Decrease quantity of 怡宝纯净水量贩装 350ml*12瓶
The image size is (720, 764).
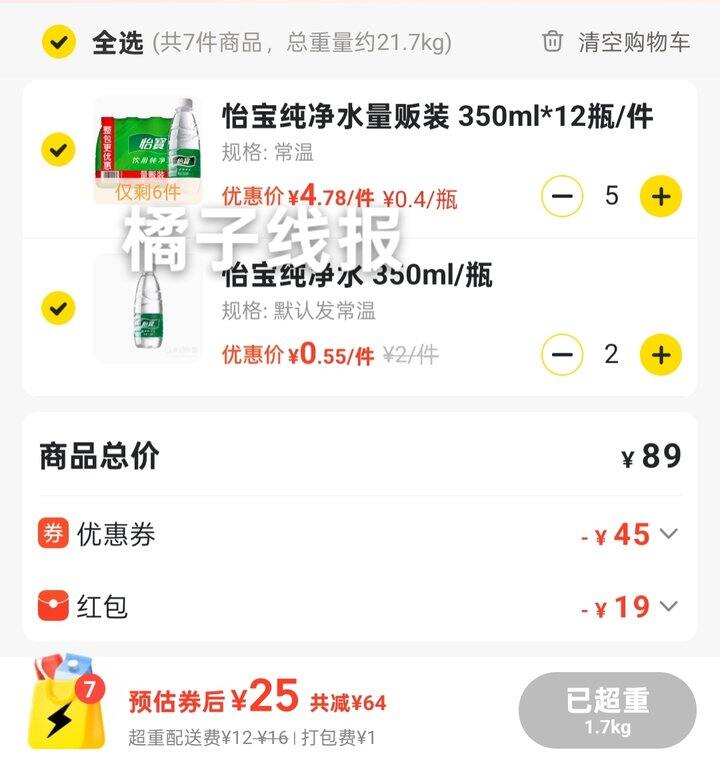tap(562, 196)
